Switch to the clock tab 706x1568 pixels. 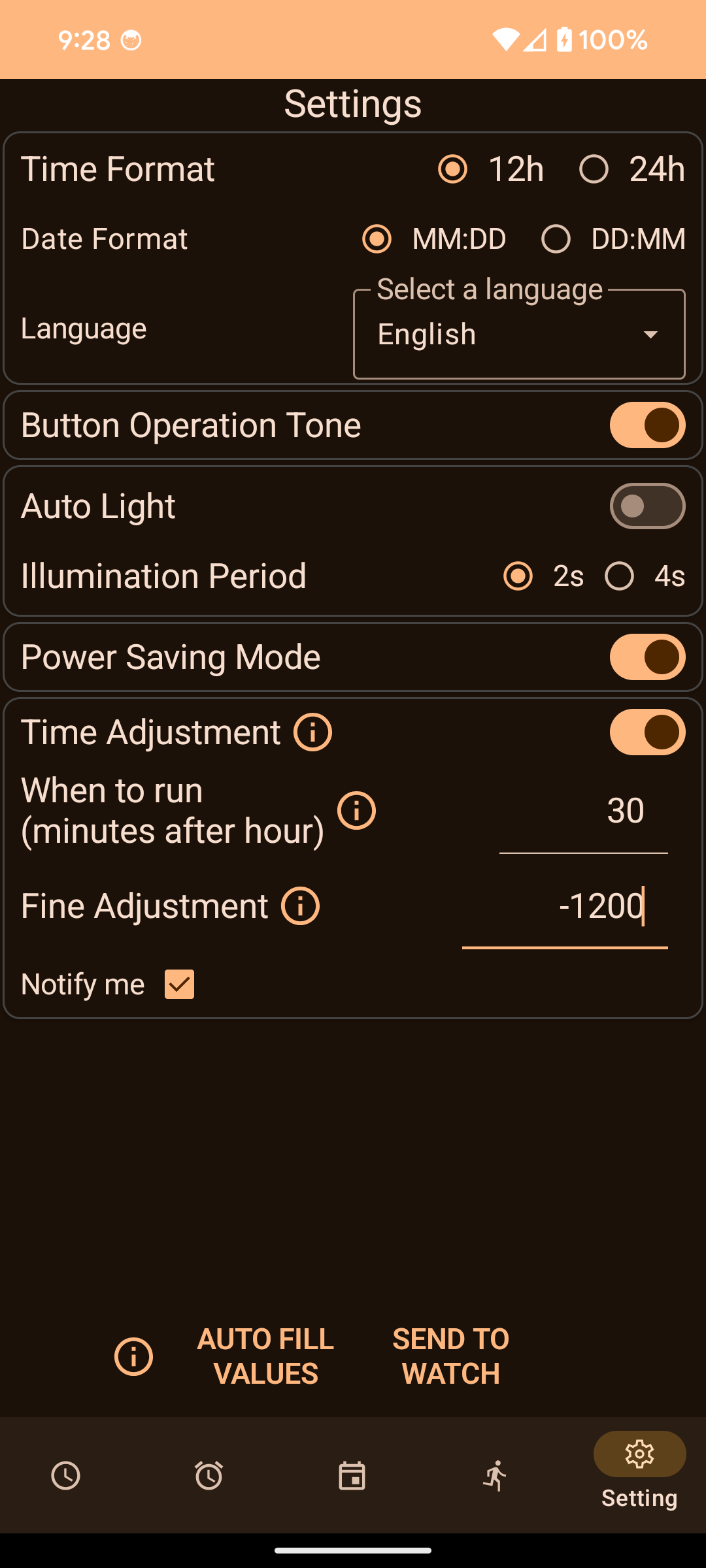pos(66,1476)
